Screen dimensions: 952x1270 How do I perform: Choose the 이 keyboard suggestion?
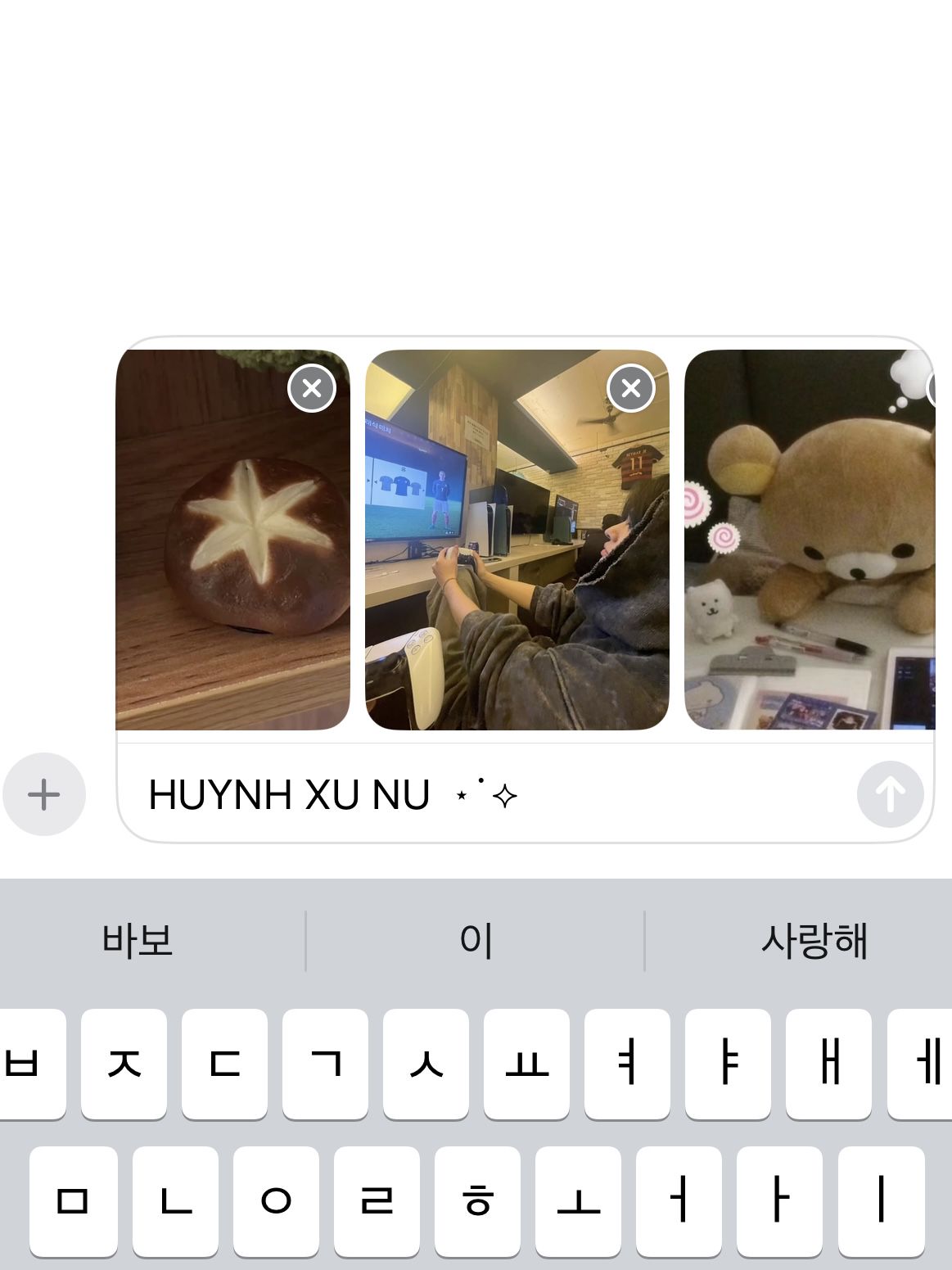[476, 940]
